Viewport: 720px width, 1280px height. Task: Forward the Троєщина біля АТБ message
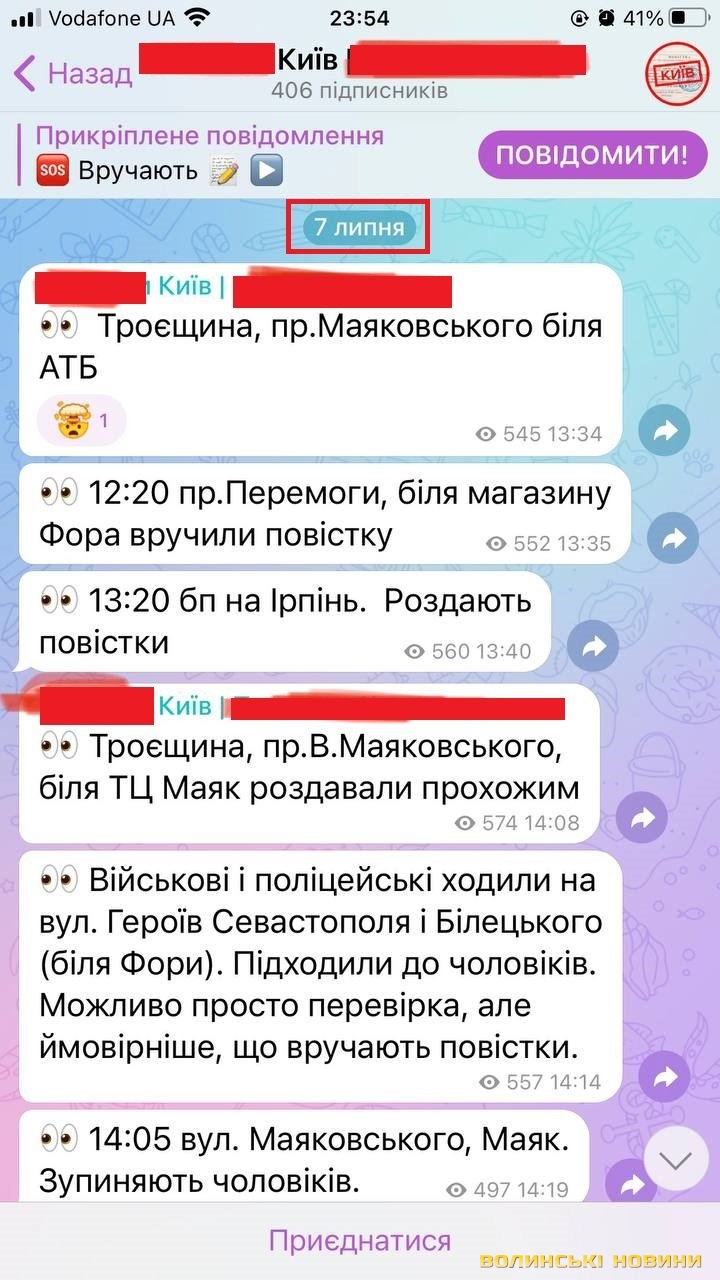[666, 431]
